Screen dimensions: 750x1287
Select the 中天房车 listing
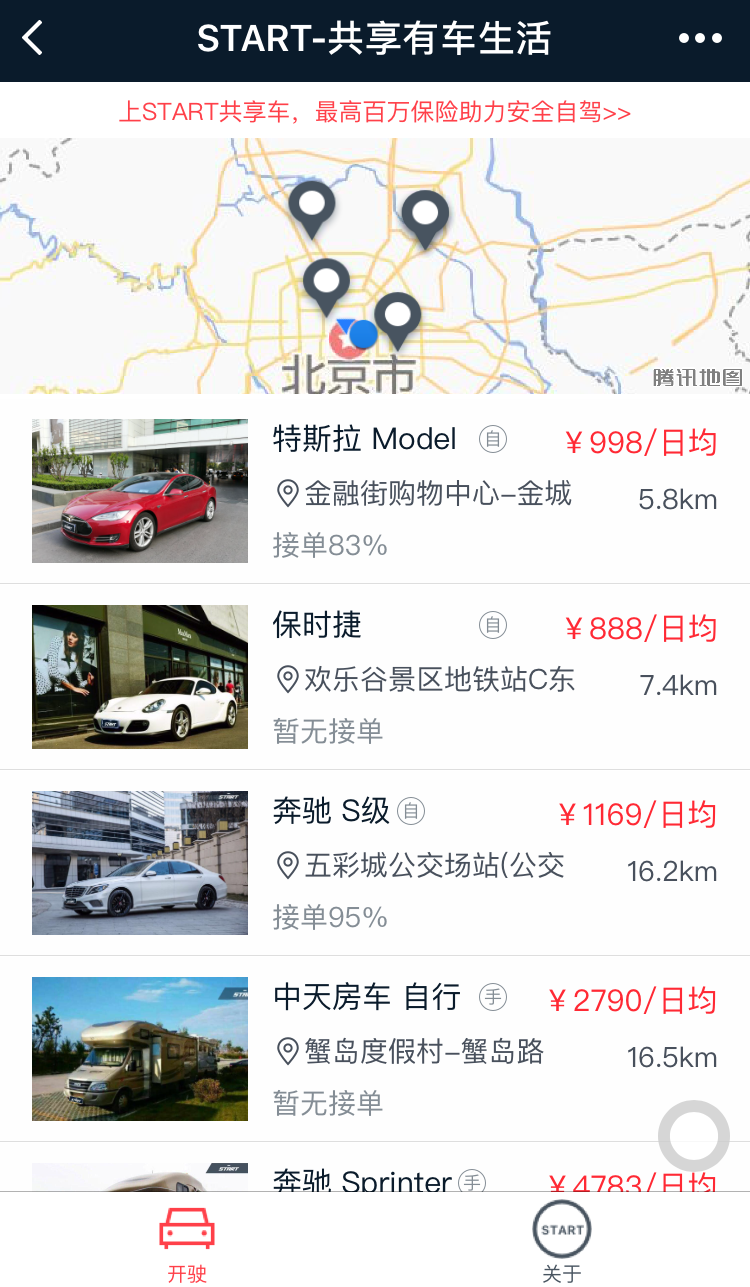[x=375, y=1049]
